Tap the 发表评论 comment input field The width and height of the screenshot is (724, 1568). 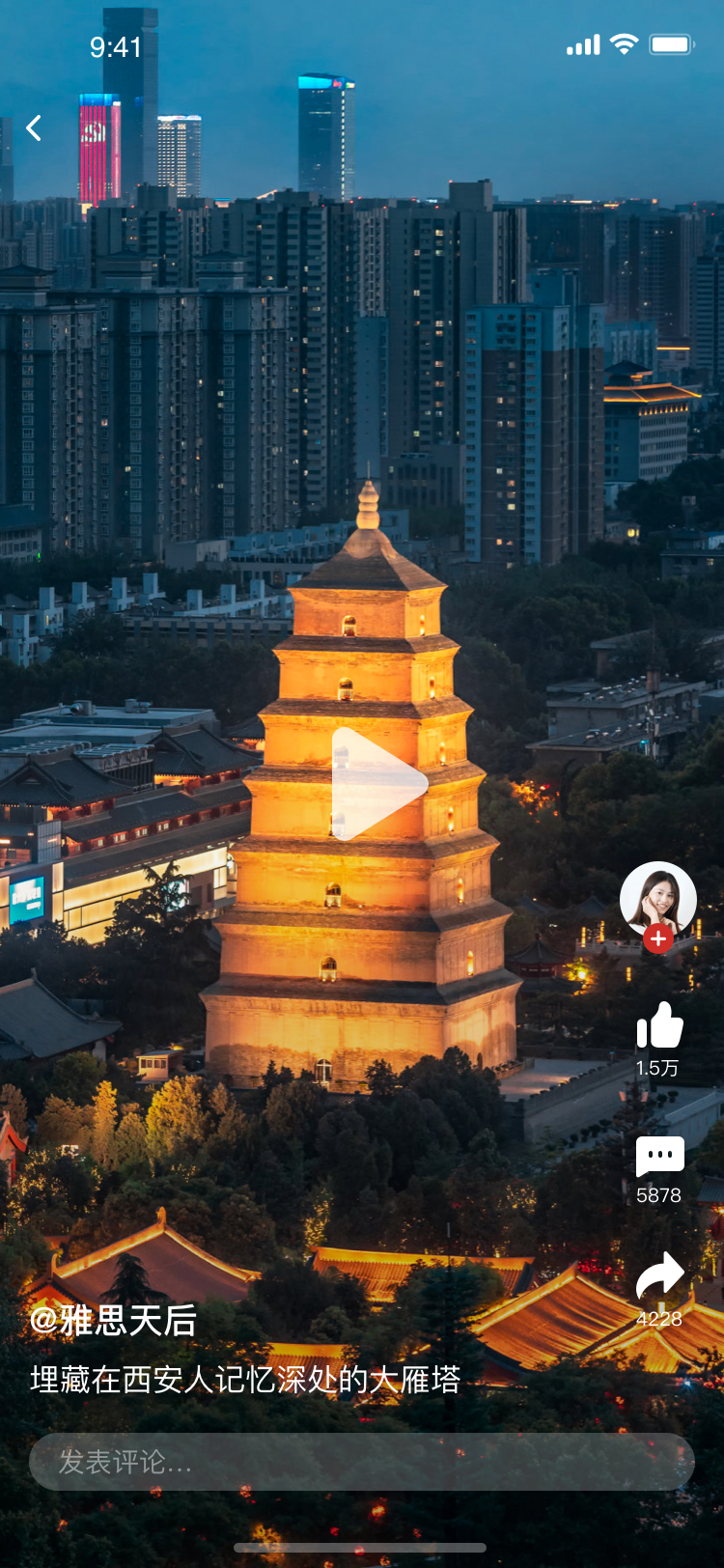point(361,1462)
